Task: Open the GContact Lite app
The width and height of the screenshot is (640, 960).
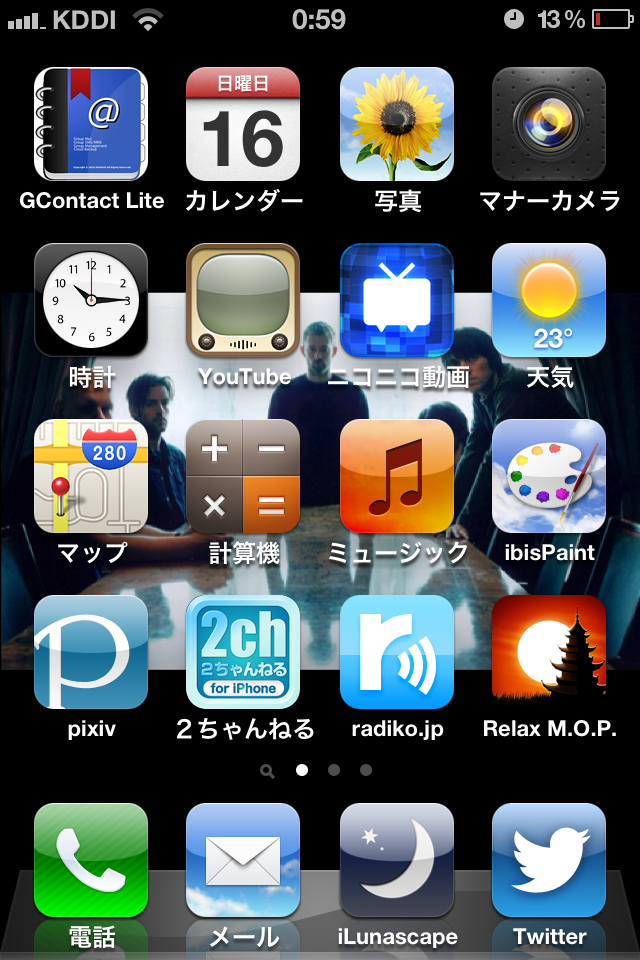Action: click(x=91, y=124)
